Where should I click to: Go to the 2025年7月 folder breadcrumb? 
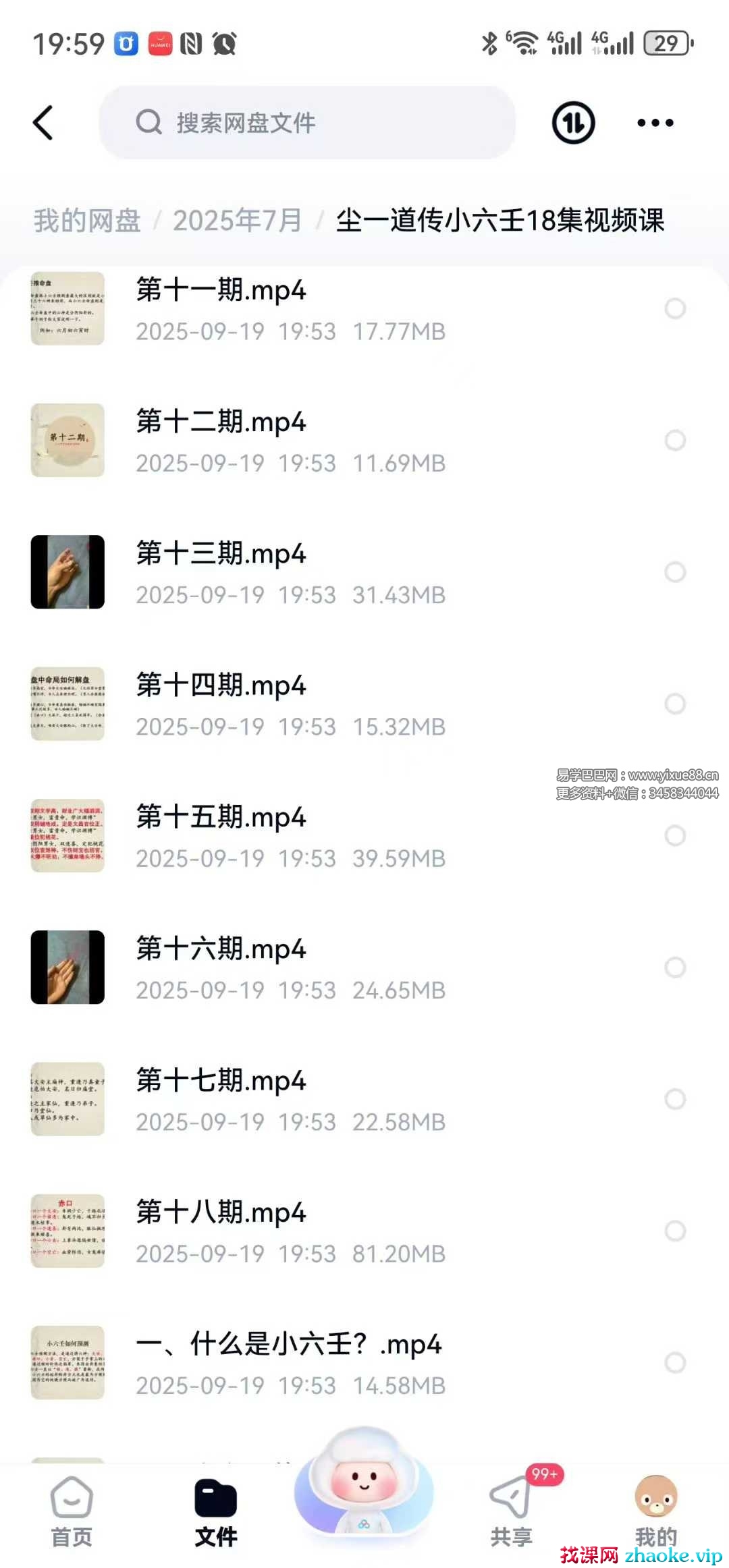click(237, 221)
